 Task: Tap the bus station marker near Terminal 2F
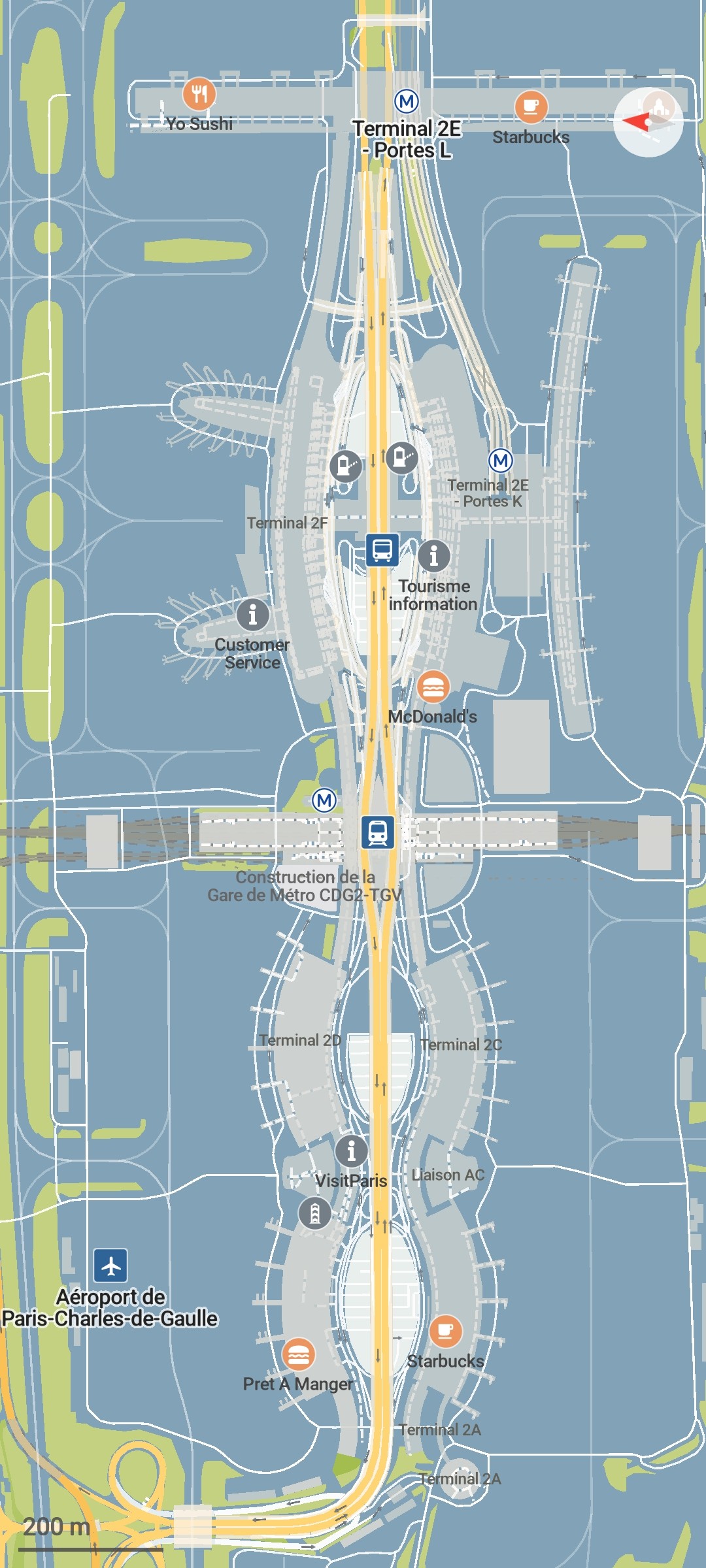[x=382, y=549]
